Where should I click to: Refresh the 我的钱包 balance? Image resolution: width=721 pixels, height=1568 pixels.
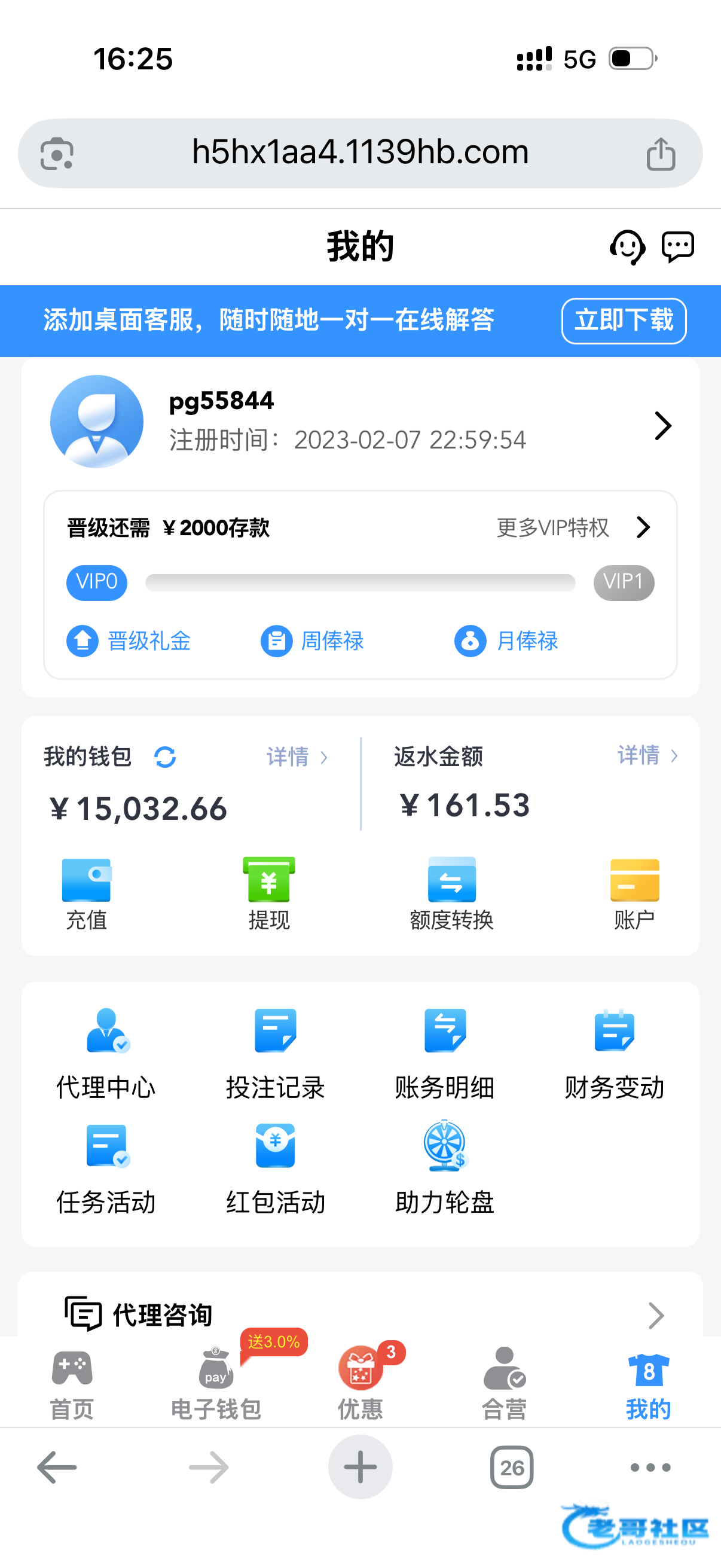165,756
